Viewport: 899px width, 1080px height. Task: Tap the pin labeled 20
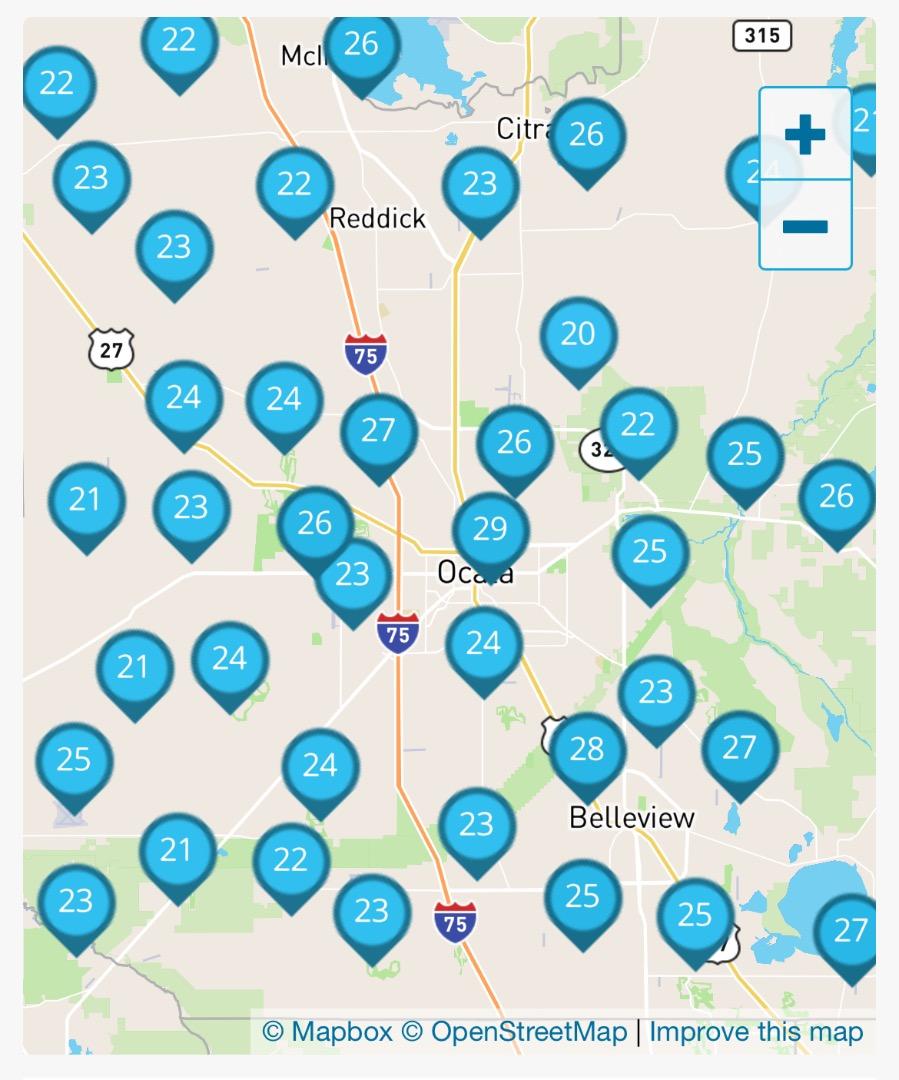[x=578, y=335]
